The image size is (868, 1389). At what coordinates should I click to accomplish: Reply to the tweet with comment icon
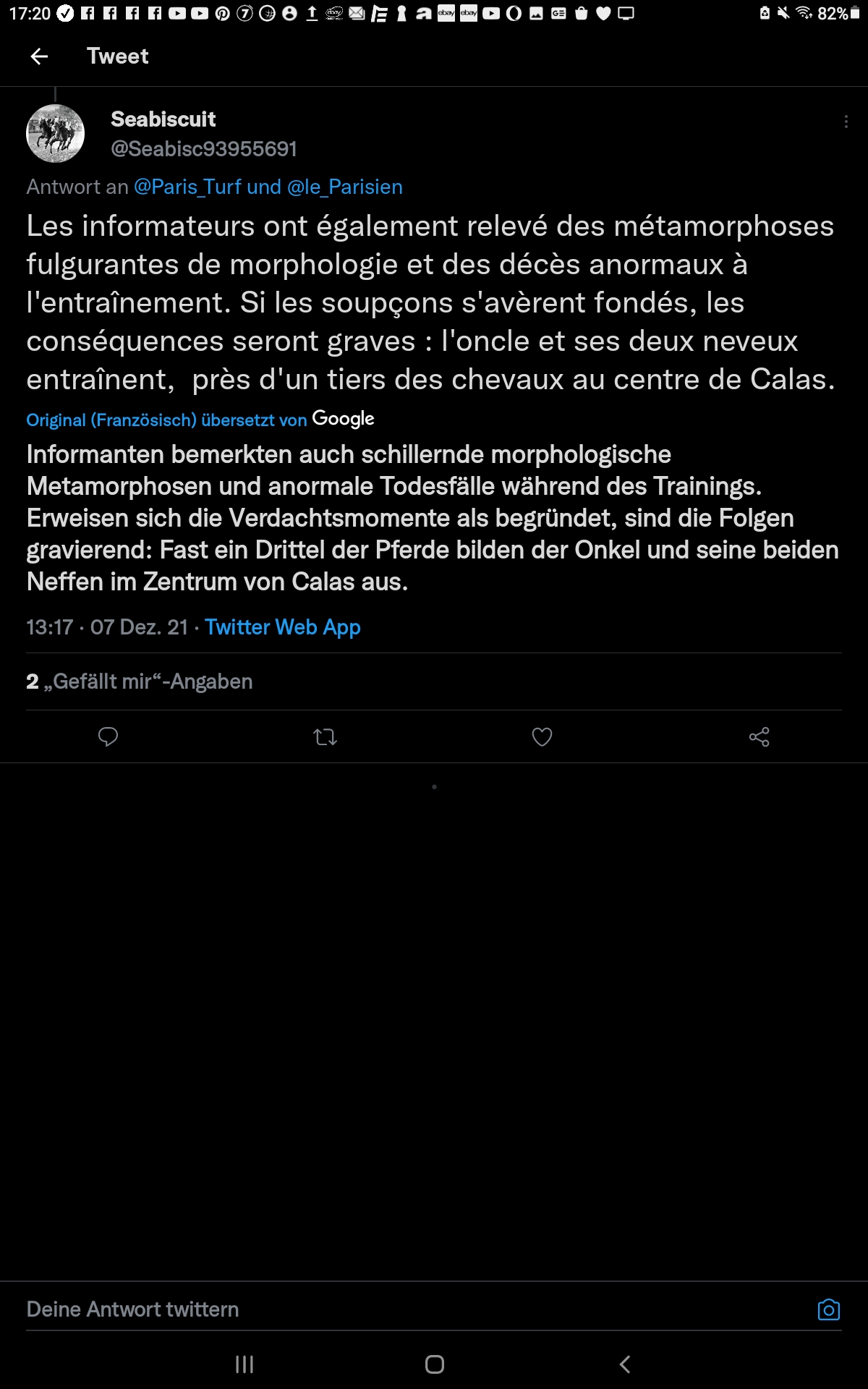coord(108,737)
